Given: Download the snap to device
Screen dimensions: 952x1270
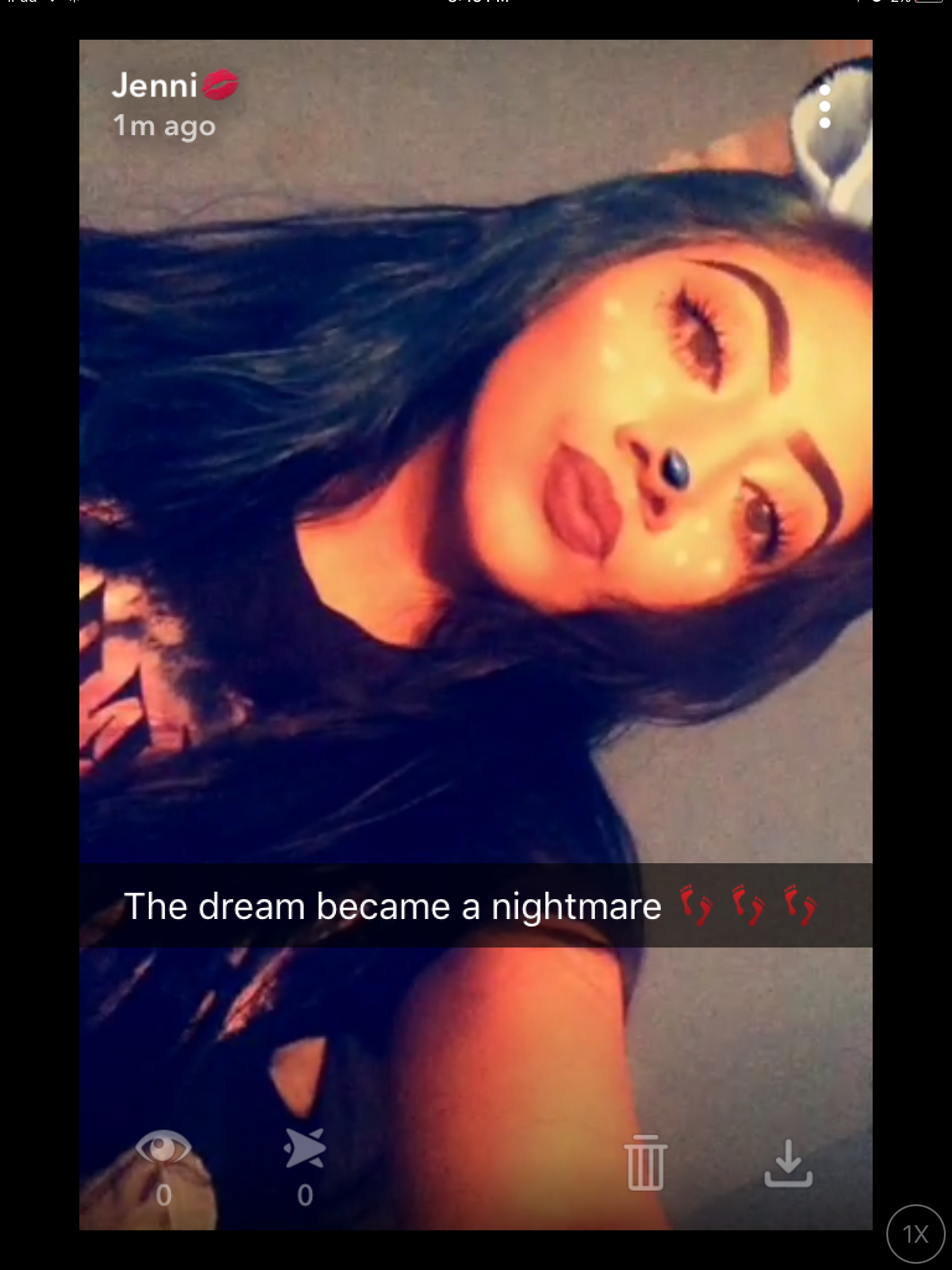Looking at the screenshot, I should [788, 1162].
